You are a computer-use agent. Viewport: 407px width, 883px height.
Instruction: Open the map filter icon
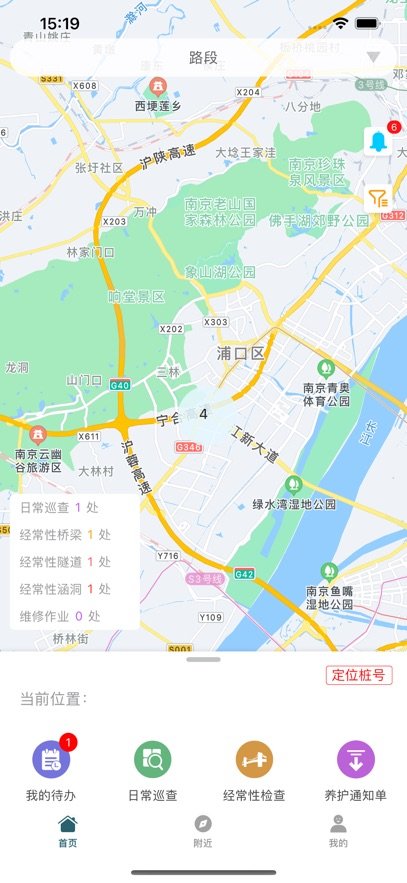tap(378, 198)
